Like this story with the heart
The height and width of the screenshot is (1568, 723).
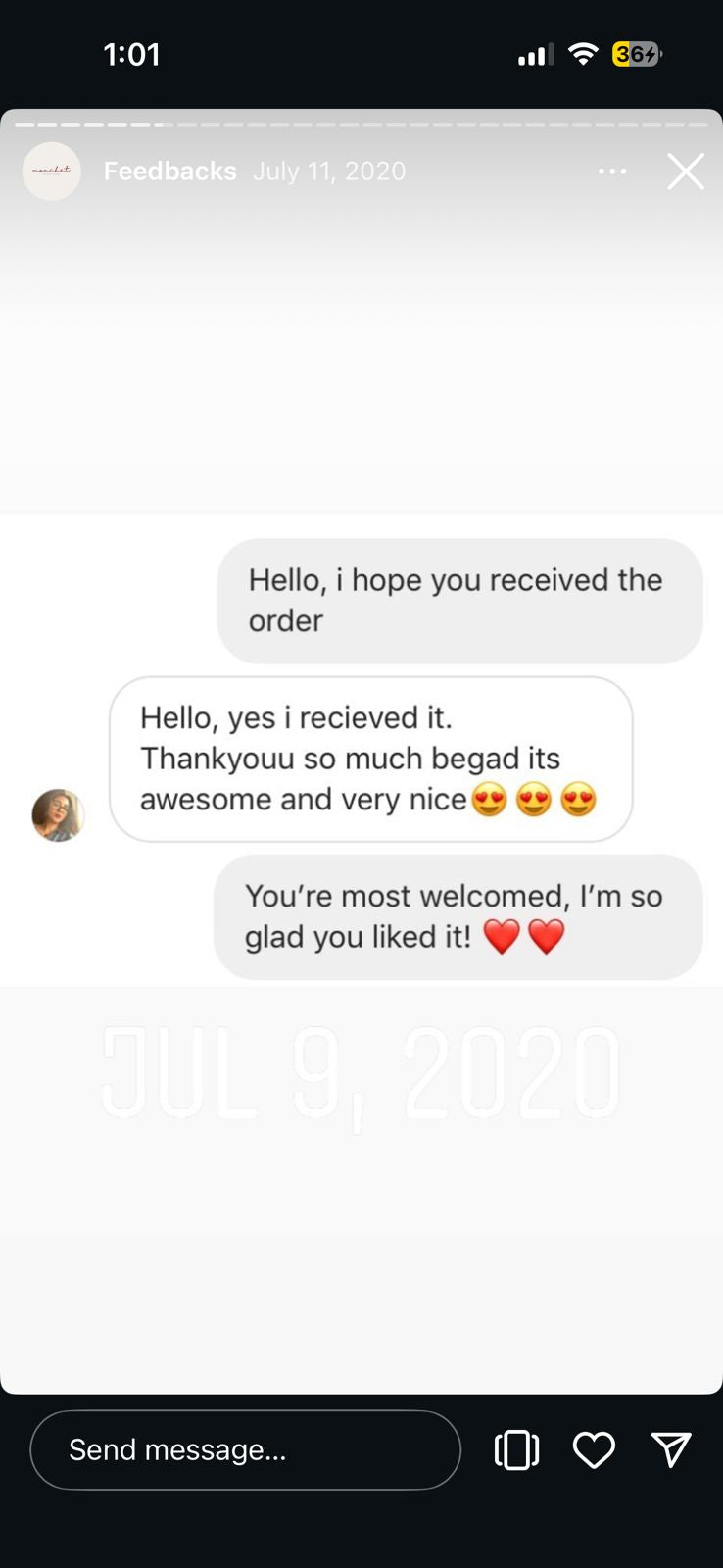coord(594,1449)
